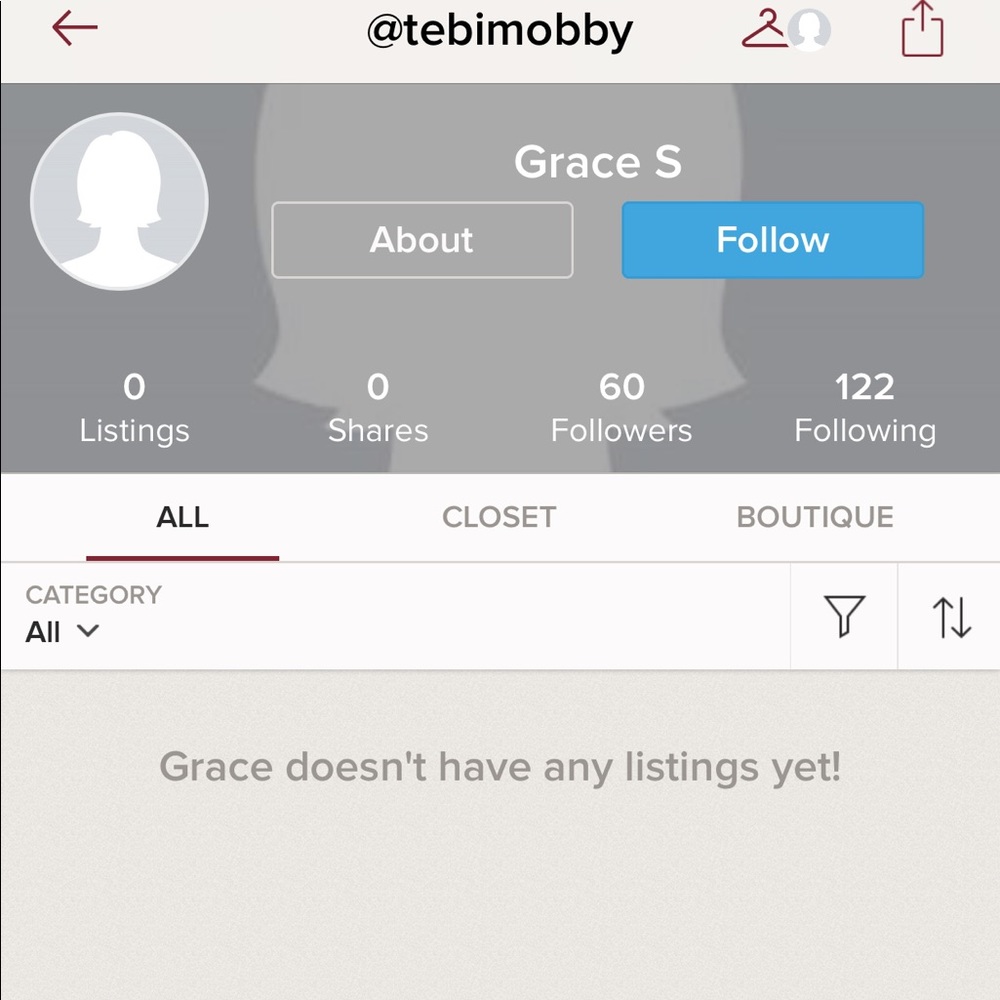View the Shares count
The image size is (1000, 1000).
(378, 408)
